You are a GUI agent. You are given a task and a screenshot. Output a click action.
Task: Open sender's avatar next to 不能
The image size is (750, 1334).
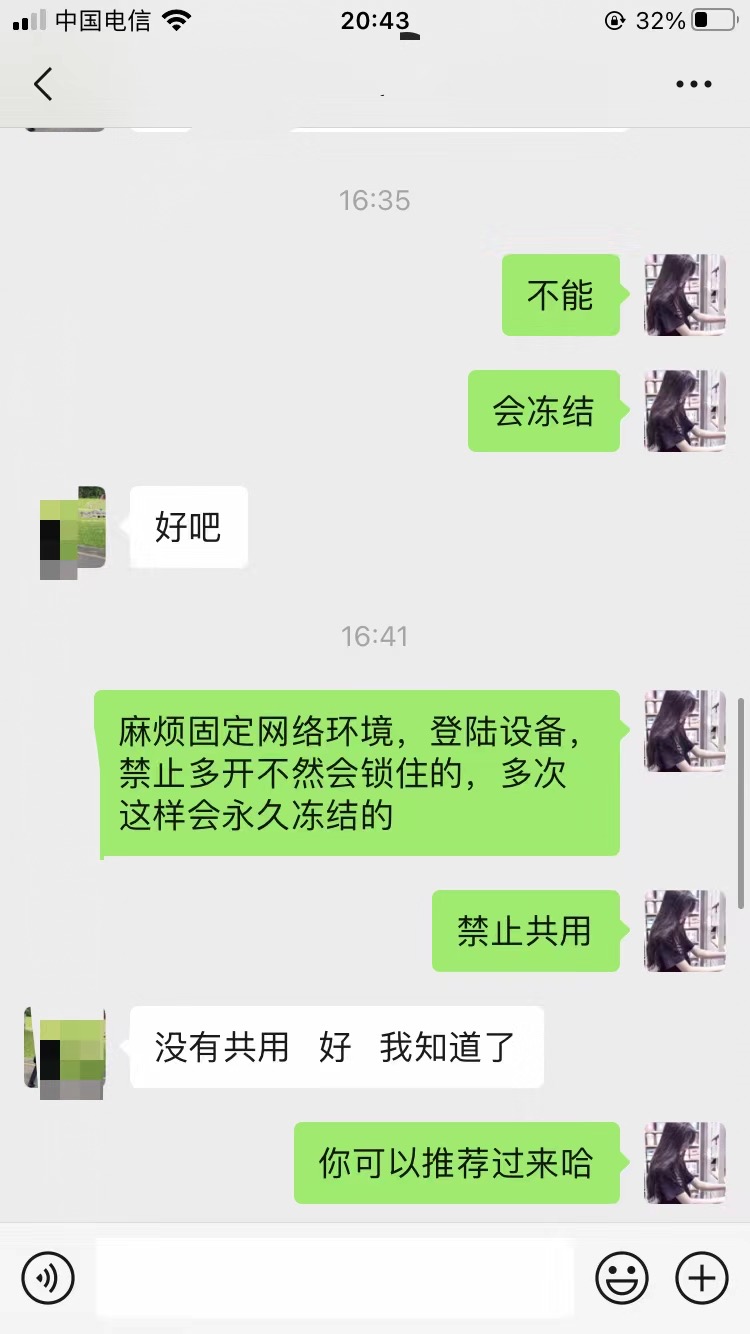tap(684, 295)
